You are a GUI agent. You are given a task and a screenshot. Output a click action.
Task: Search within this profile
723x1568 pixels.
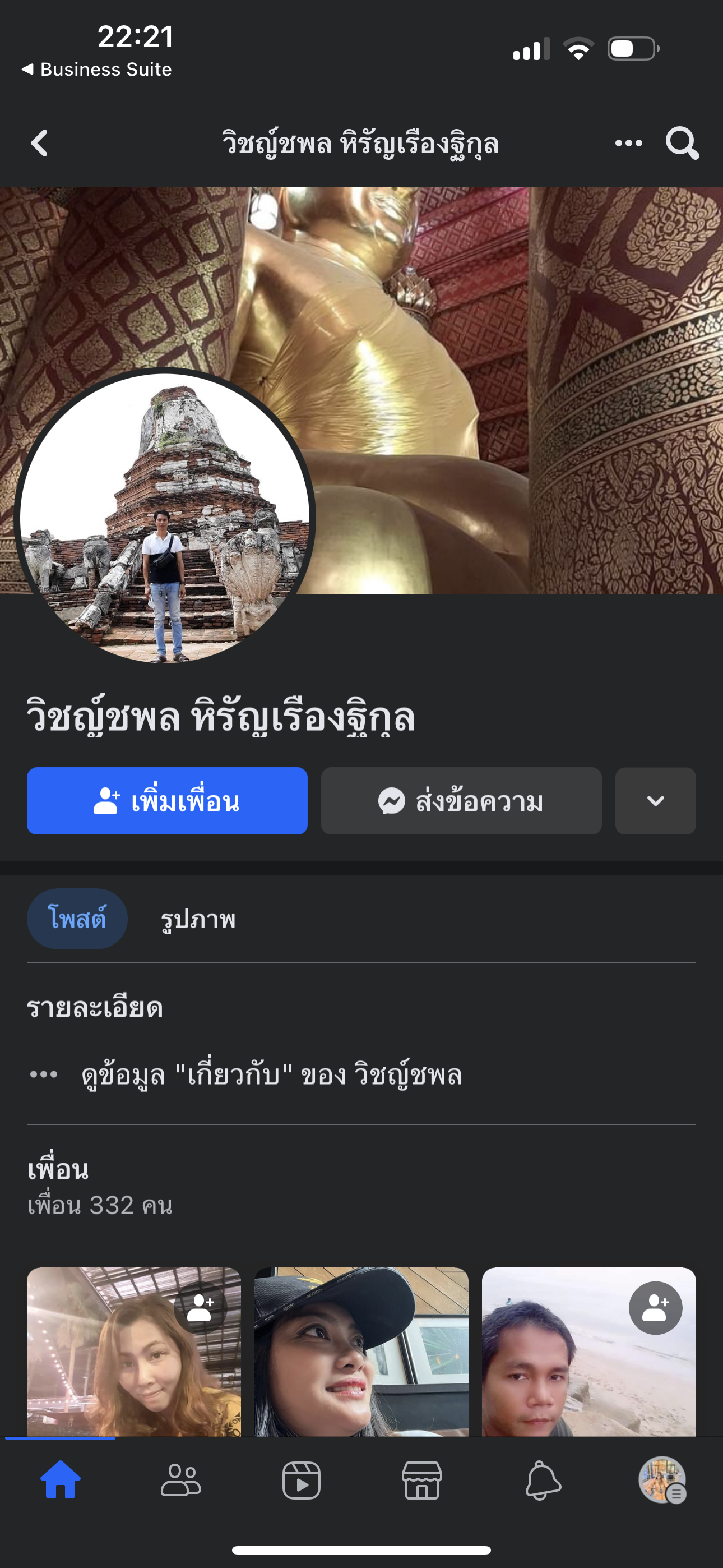pos(682,144)
